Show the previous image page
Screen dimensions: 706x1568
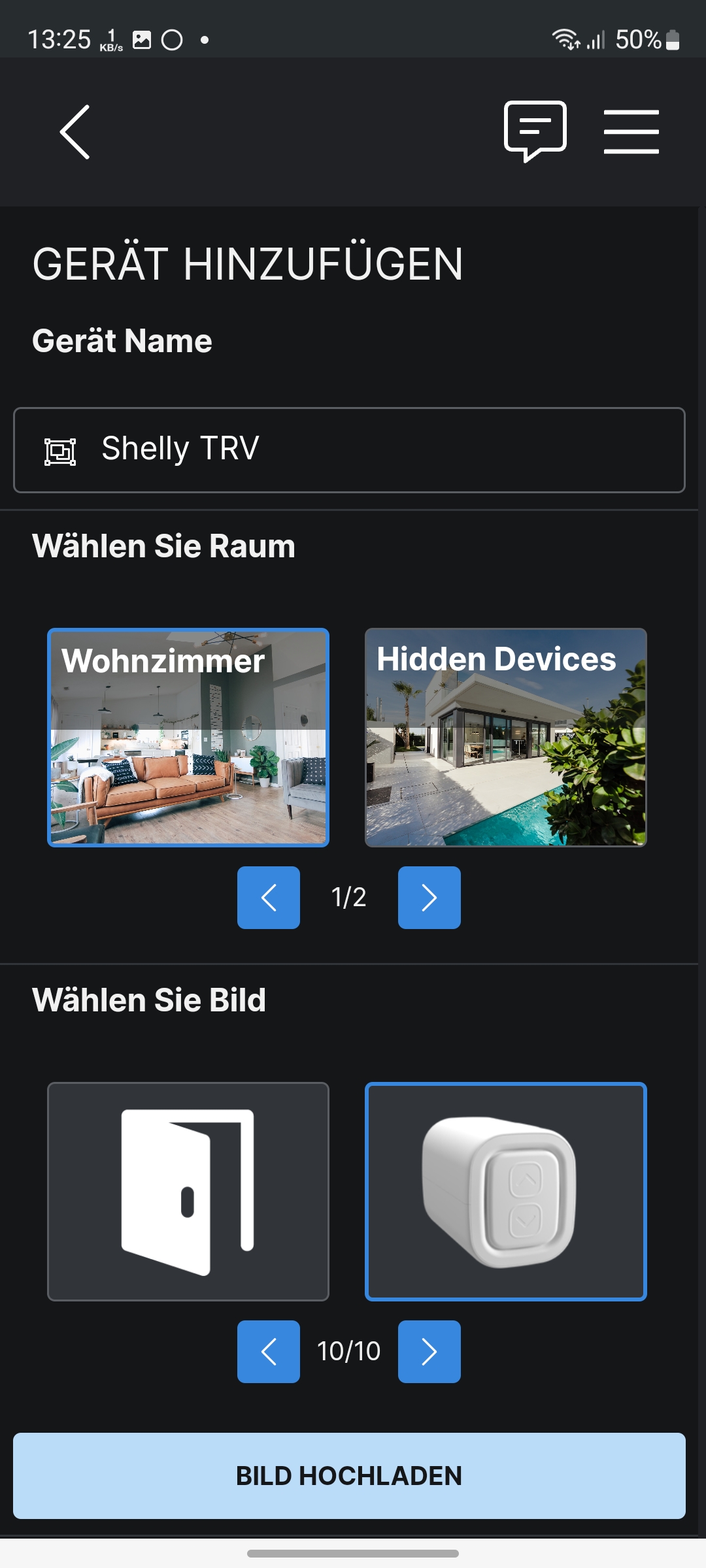tap(269, 1352)
